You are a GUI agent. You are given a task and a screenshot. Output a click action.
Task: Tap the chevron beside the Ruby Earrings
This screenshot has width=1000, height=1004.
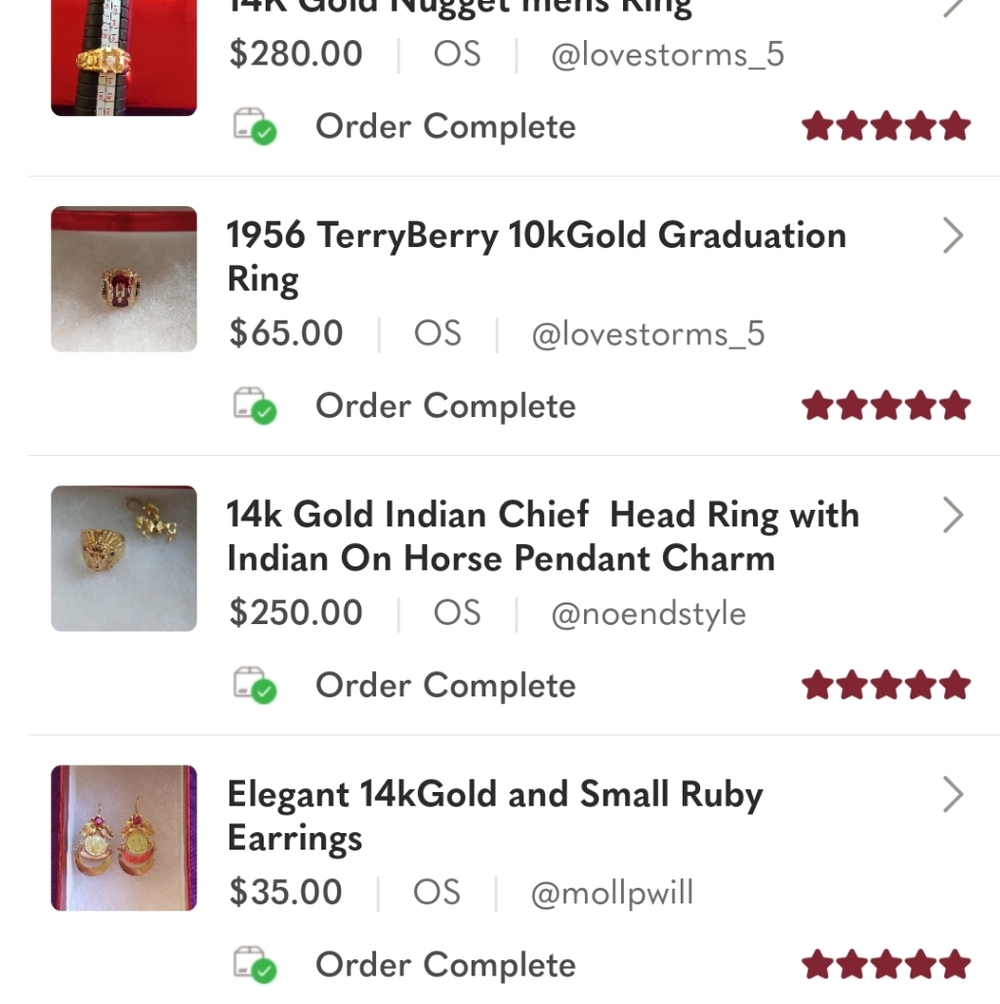(x=953, y=796)
